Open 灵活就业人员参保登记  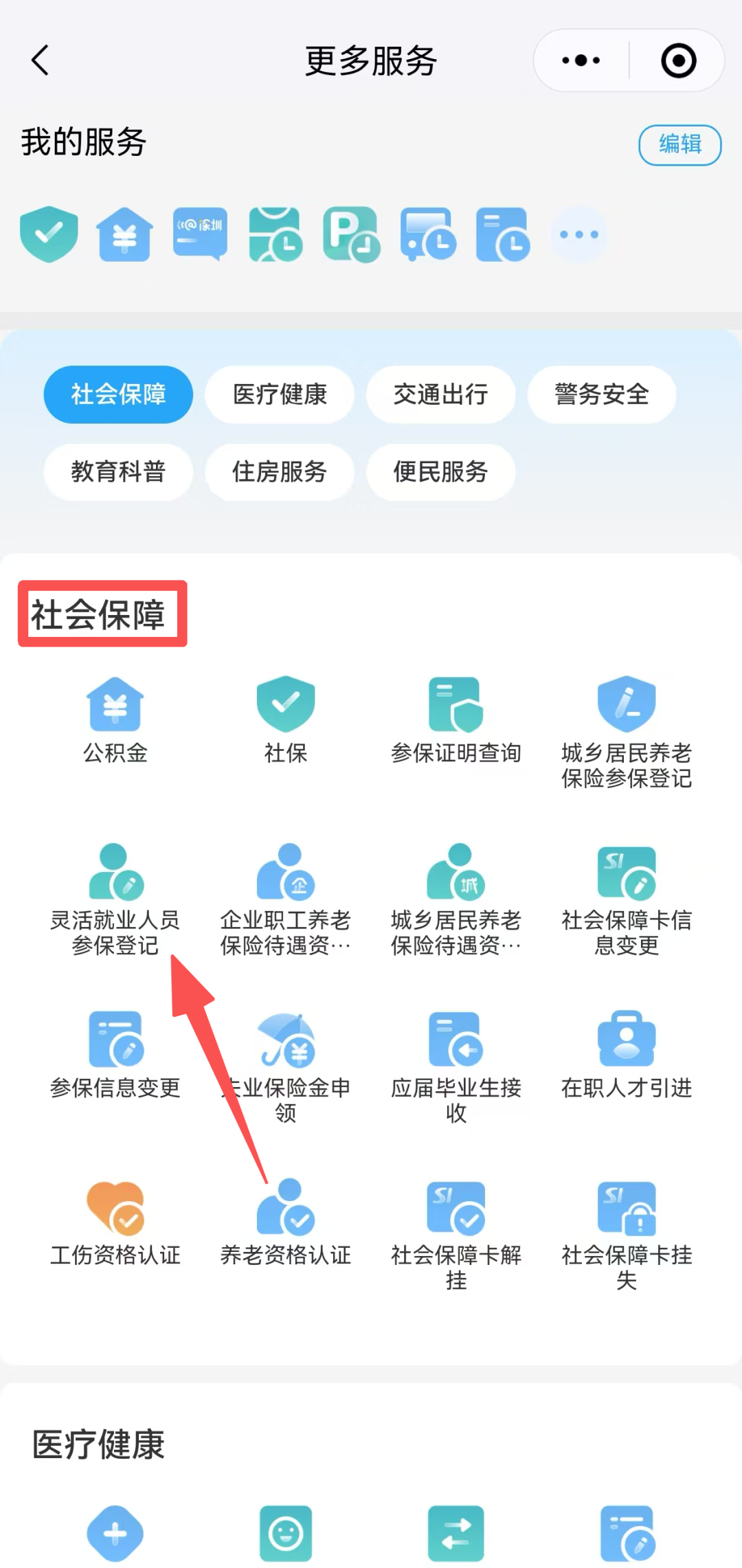tap(115, 899)
